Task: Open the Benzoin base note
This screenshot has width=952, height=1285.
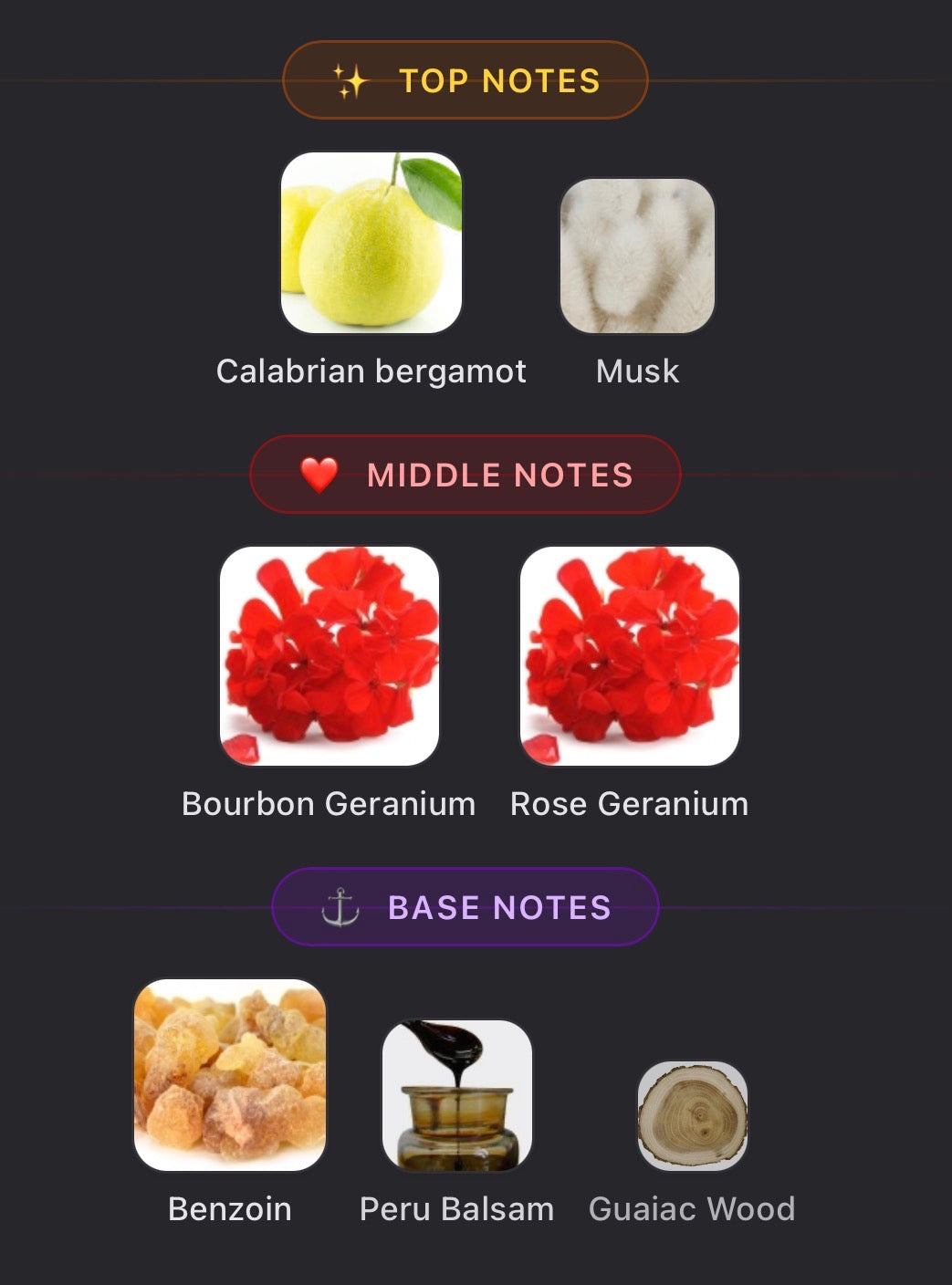Action: (x=230, y=1075)
